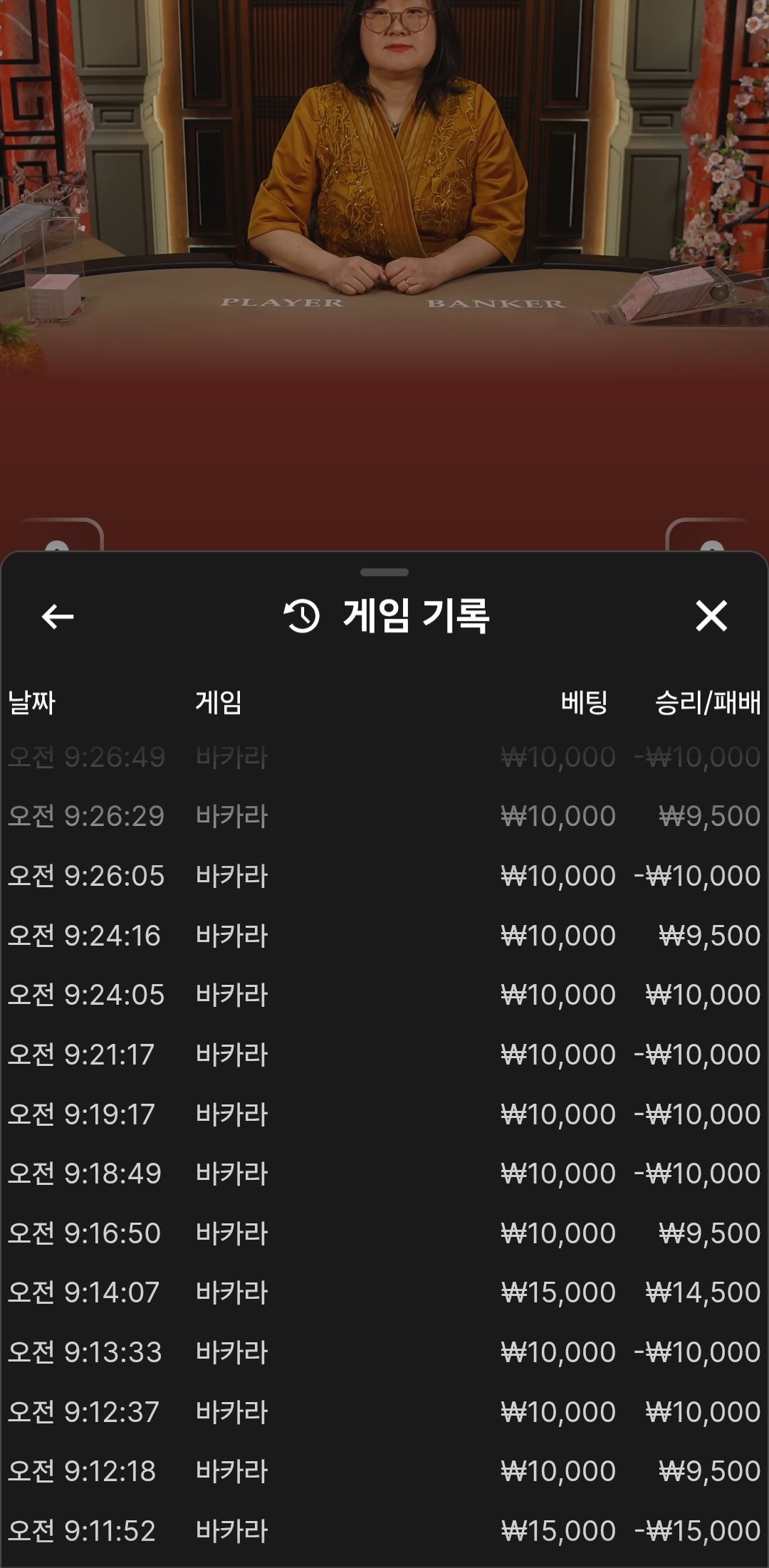Open the 9:18:49 baccarat record
769x1568 pixels.
[x=384, y=1174]
